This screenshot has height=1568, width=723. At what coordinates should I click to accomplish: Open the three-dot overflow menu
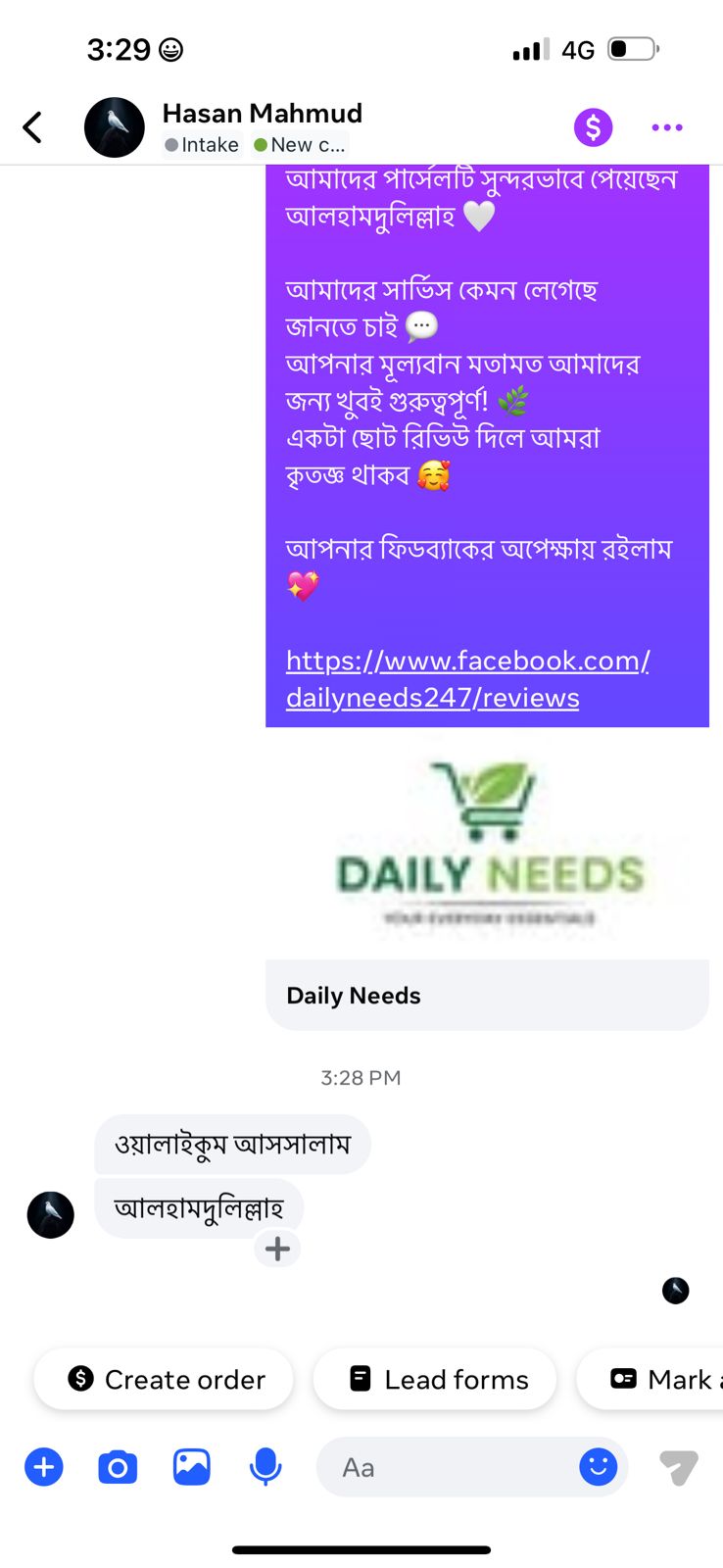667,127
